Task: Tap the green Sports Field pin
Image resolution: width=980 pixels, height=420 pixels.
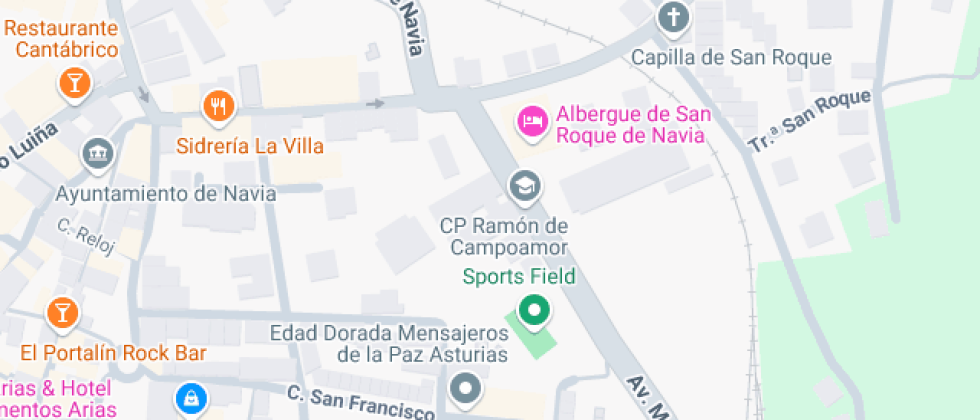Action: [534, 311]
